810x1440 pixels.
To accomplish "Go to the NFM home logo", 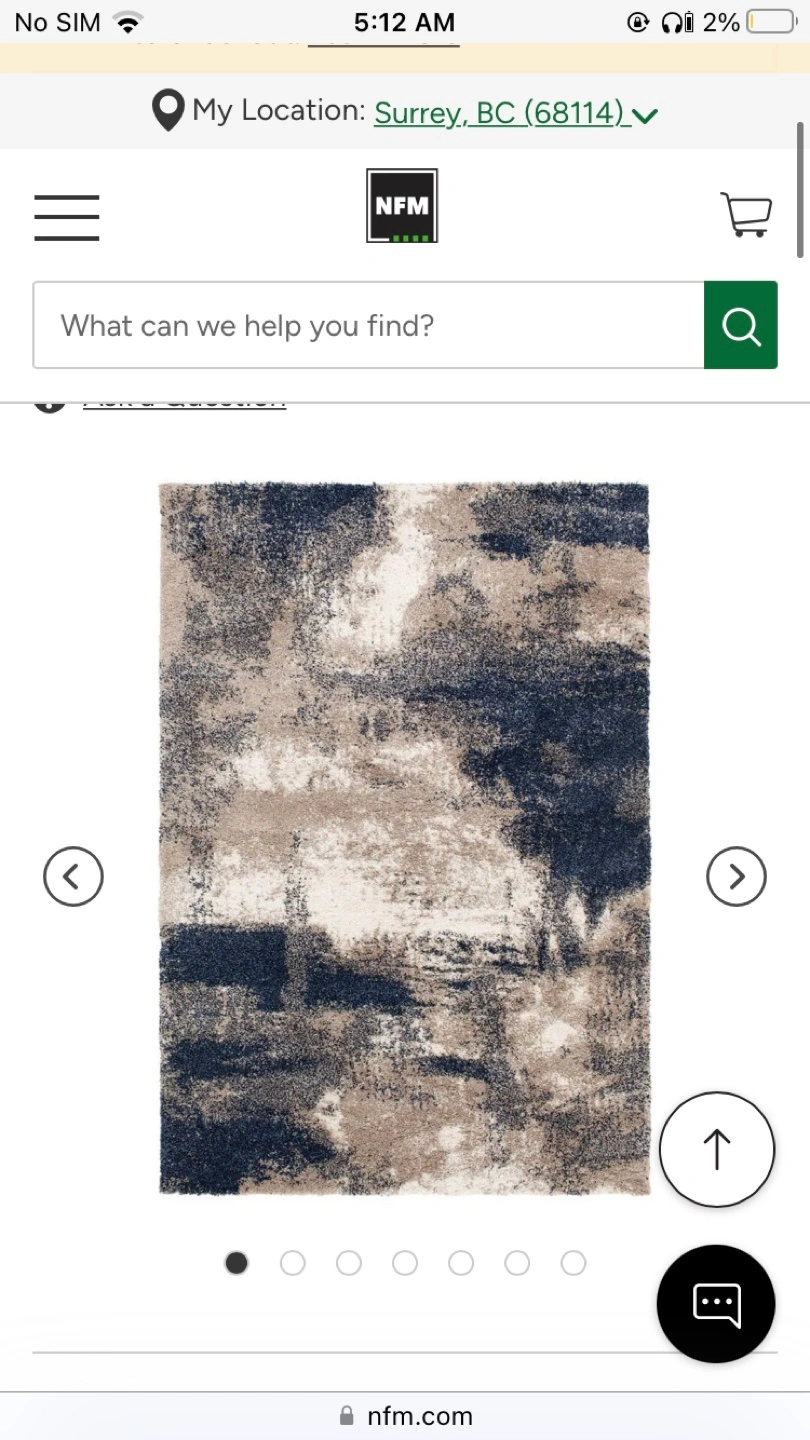I will click(x=402, y=206).
